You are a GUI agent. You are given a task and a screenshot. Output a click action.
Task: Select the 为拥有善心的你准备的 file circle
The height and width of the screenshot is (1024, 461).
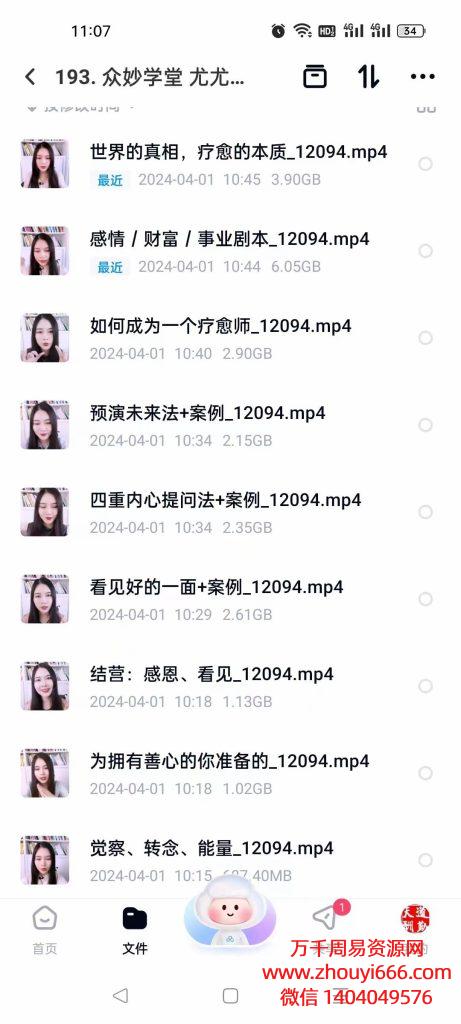tap(426, 773)
